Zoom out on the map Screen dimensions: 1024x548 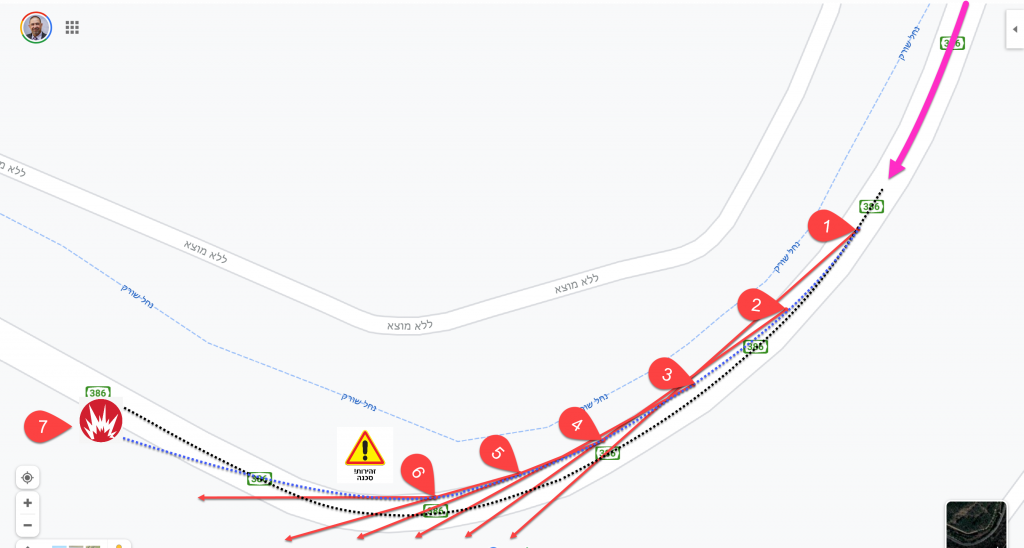click(x=28, y=526)
